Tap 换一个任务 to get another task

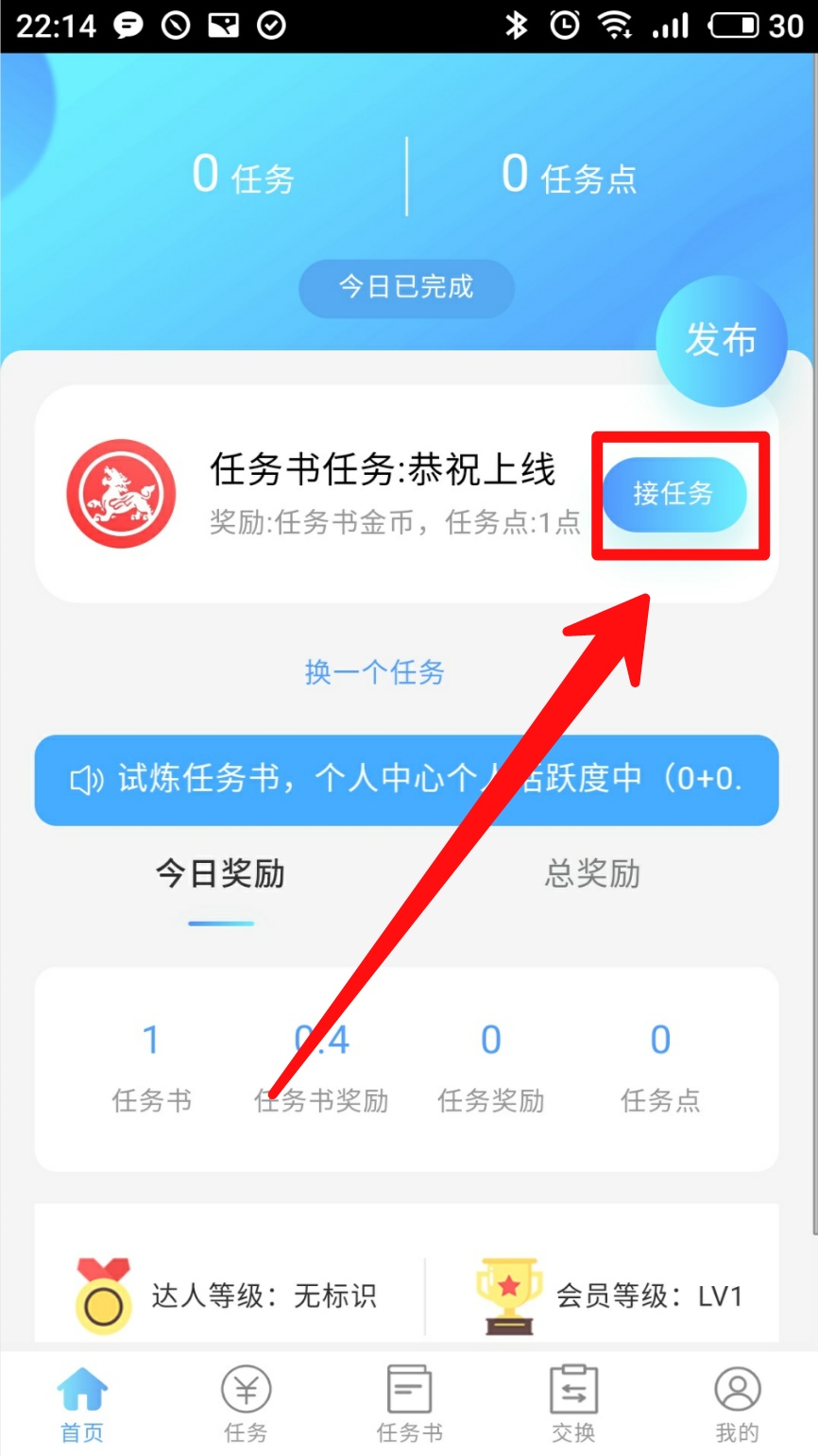click(x=374, y=672)
